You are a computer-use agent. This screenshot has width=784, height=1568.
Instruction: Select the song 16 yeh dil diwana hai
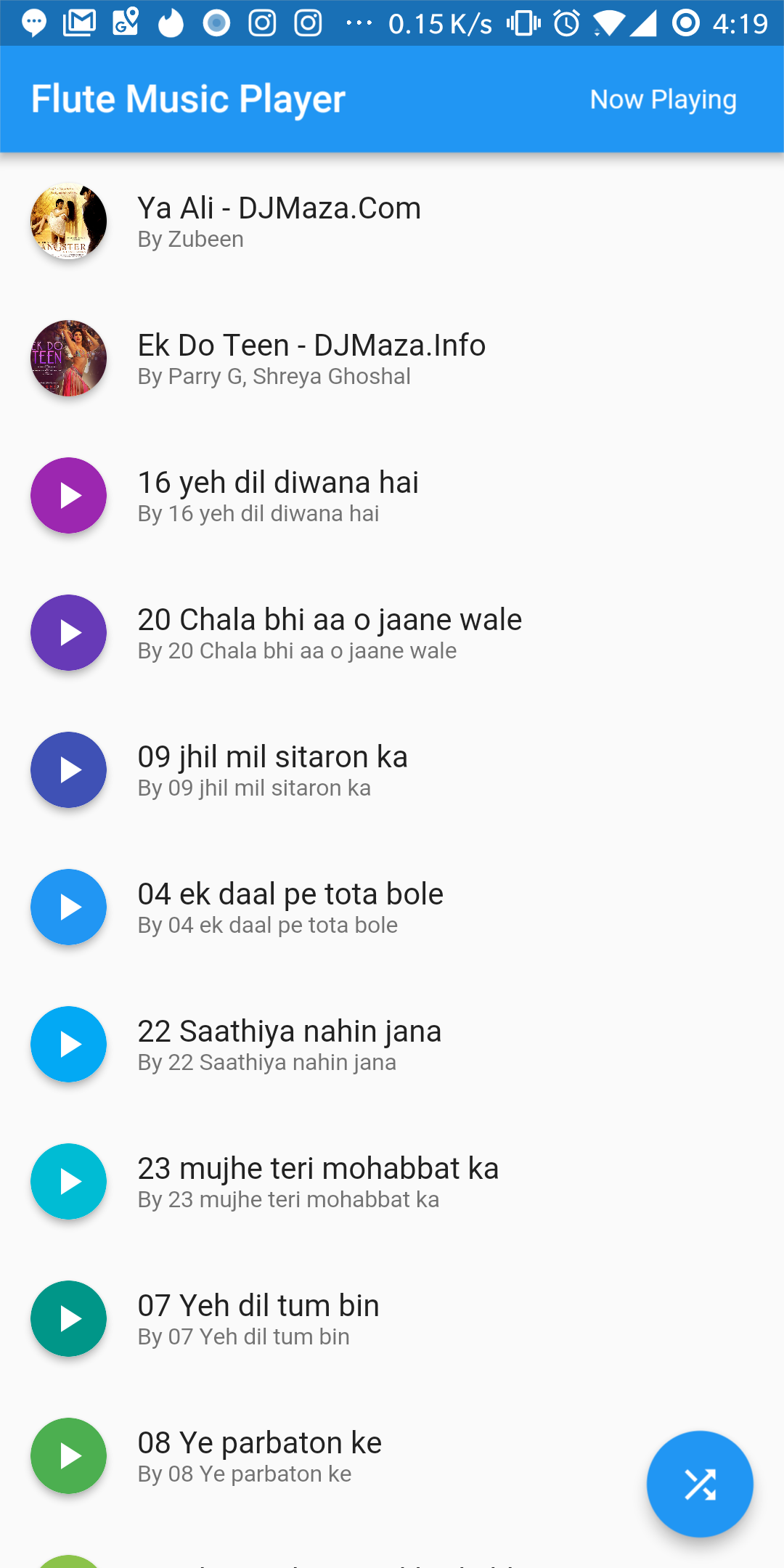pos(392,496)
